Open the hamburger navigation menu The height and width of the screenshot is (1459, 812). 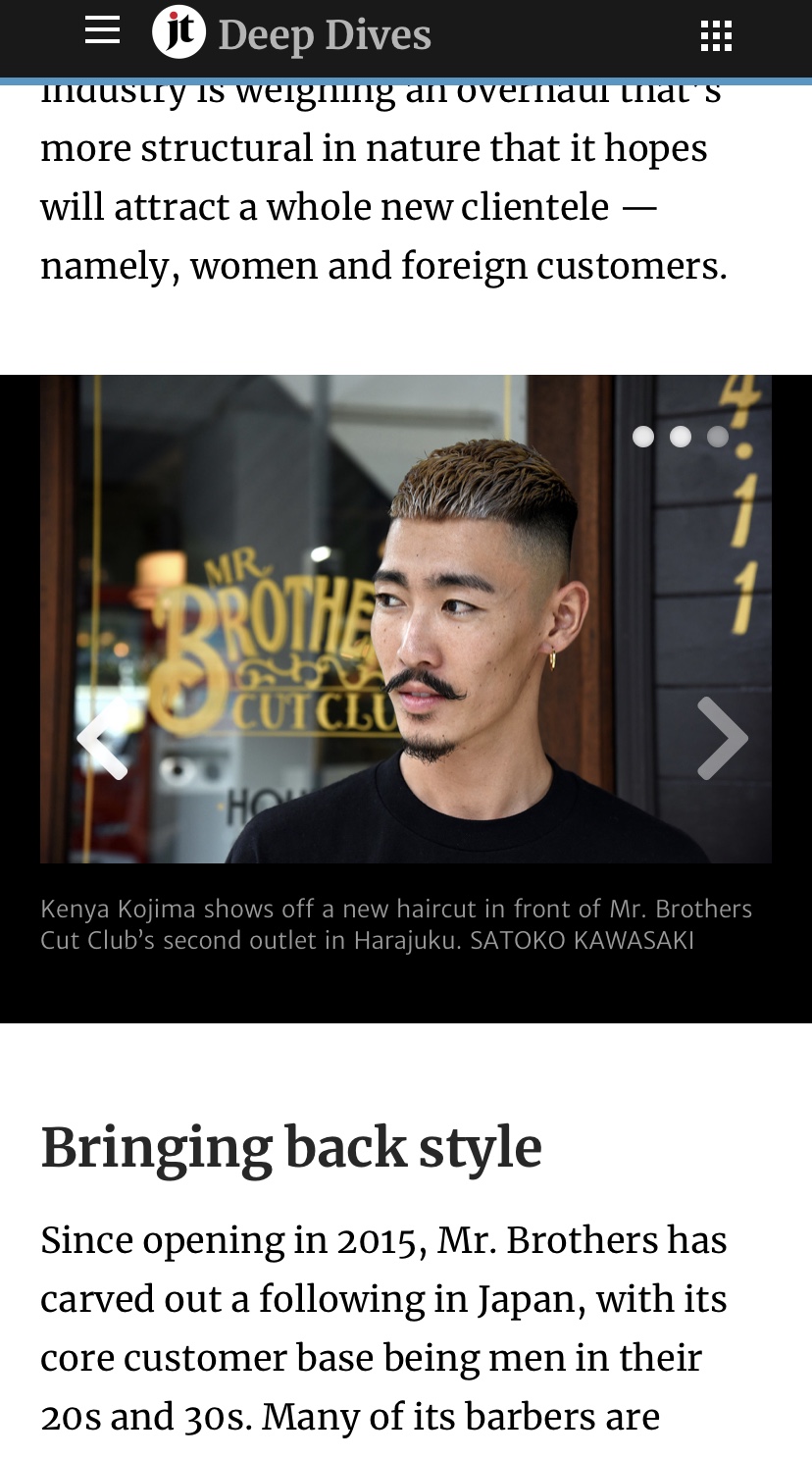tap(102, 31)
